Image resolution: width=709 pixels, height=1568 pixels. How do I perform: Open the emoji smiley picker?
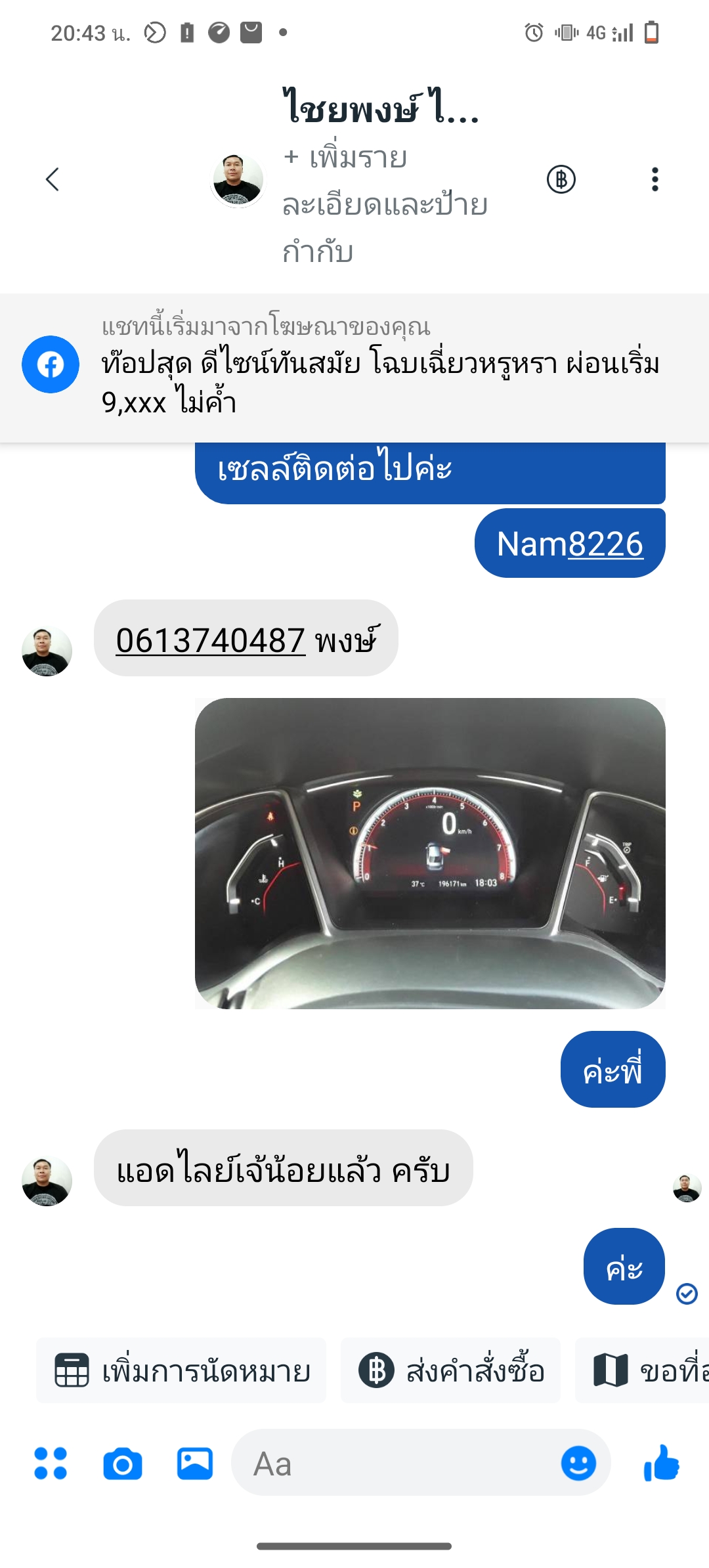coord(578,1463)
